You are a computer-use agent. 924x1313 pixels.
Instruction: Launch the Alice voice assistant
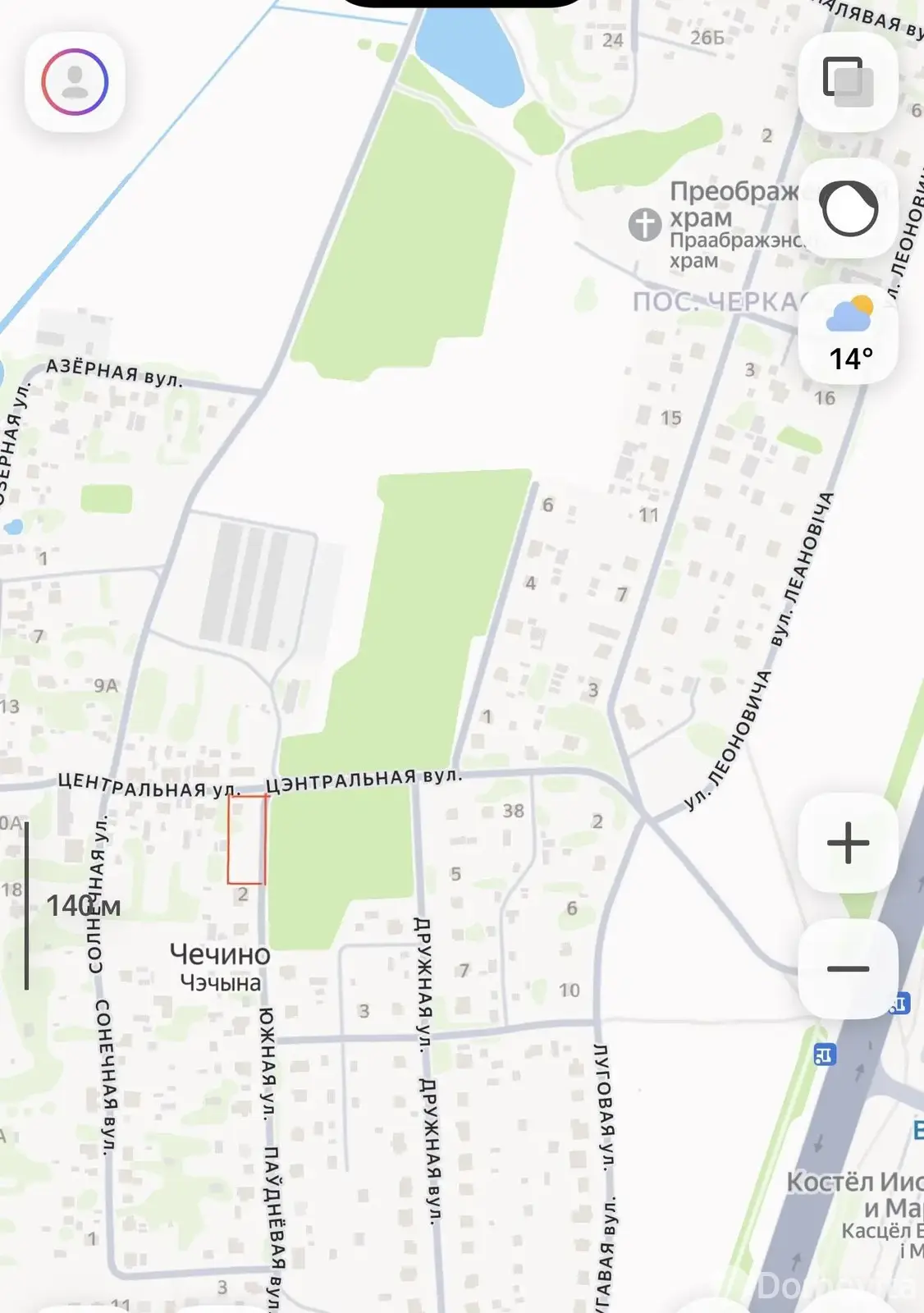pos(849,209)
